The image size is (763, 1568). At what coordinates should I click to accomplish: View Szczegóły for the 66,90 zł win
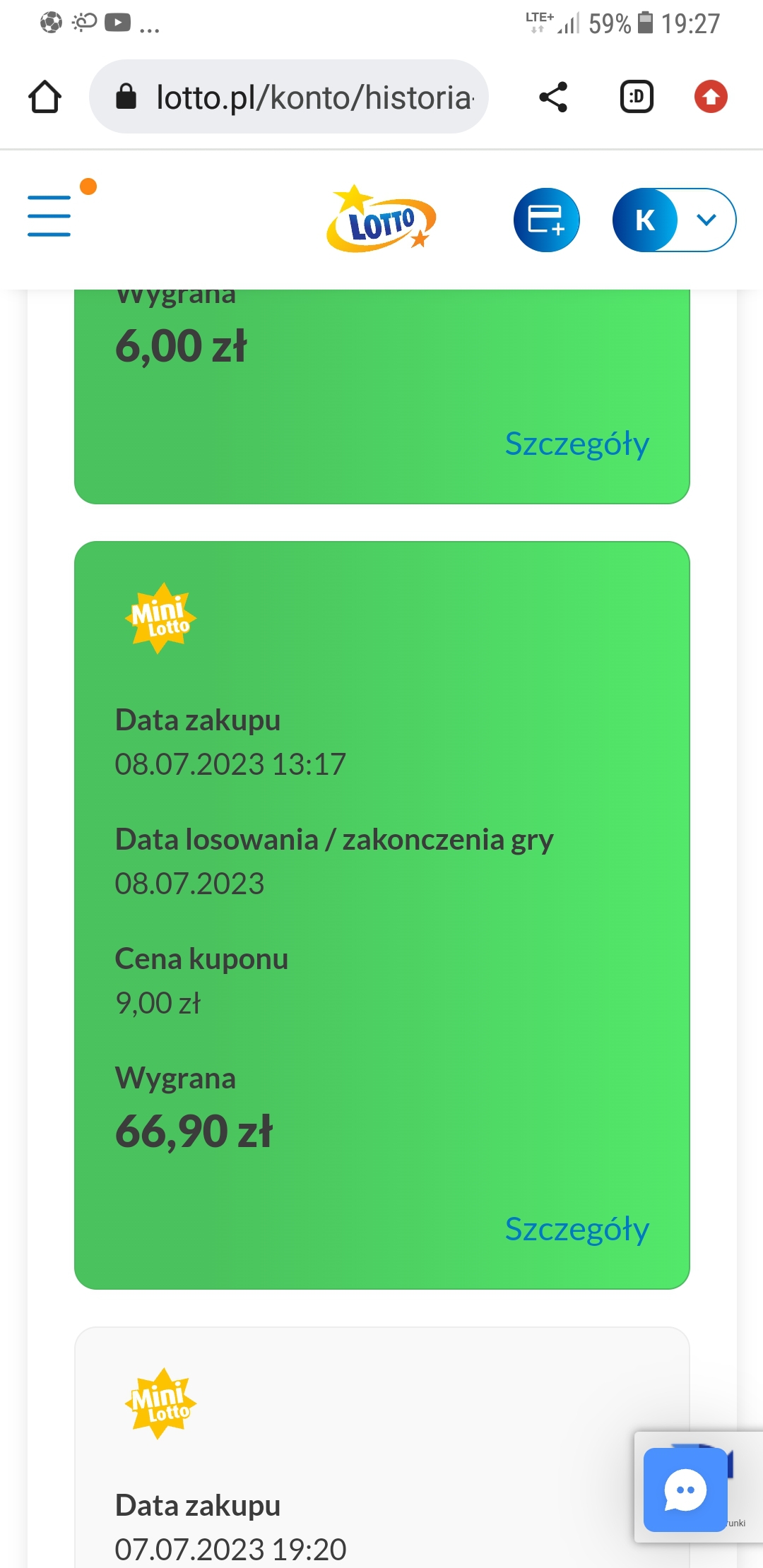pyautogui.click(x=576, y=1229)
